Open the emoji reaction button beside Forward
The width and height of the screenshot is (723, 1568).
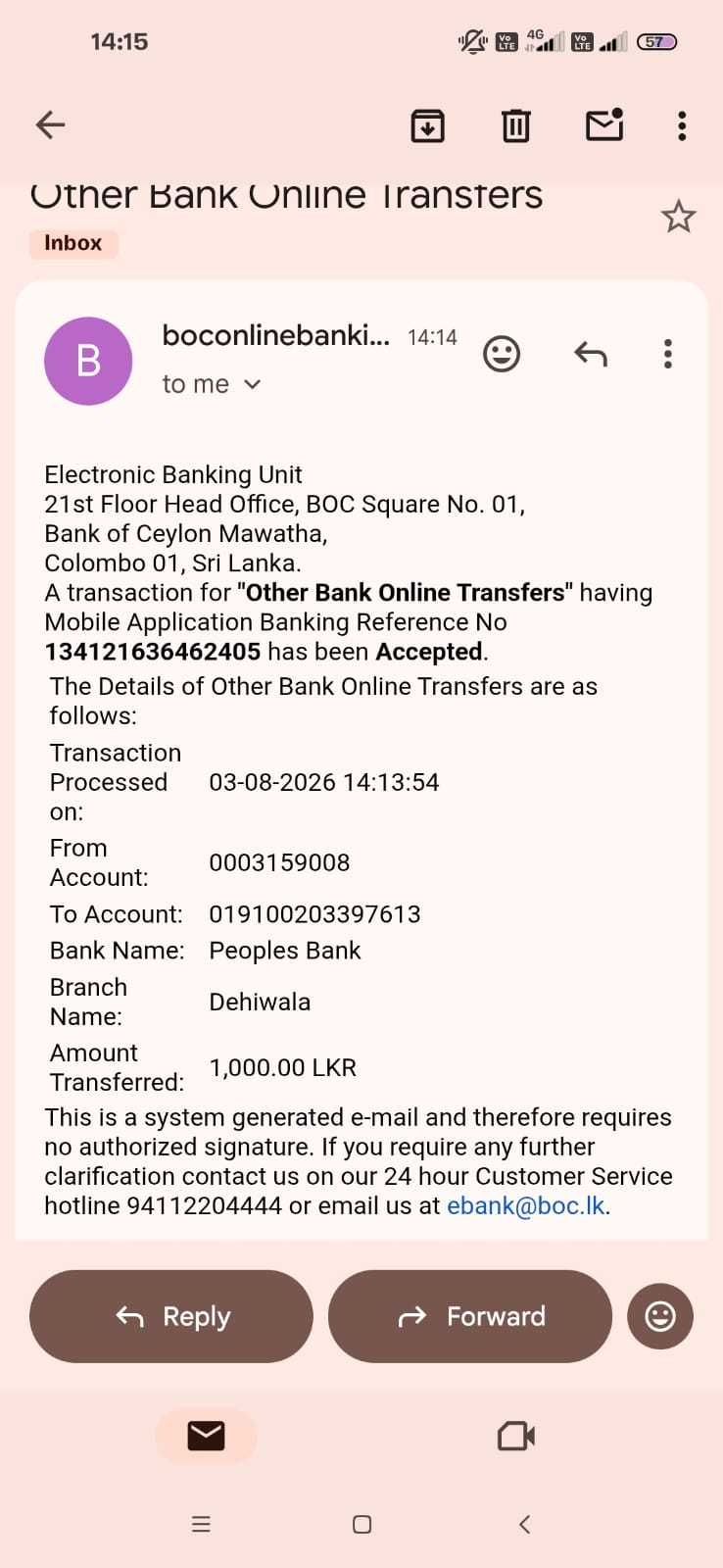click(x=660, y=1316)
